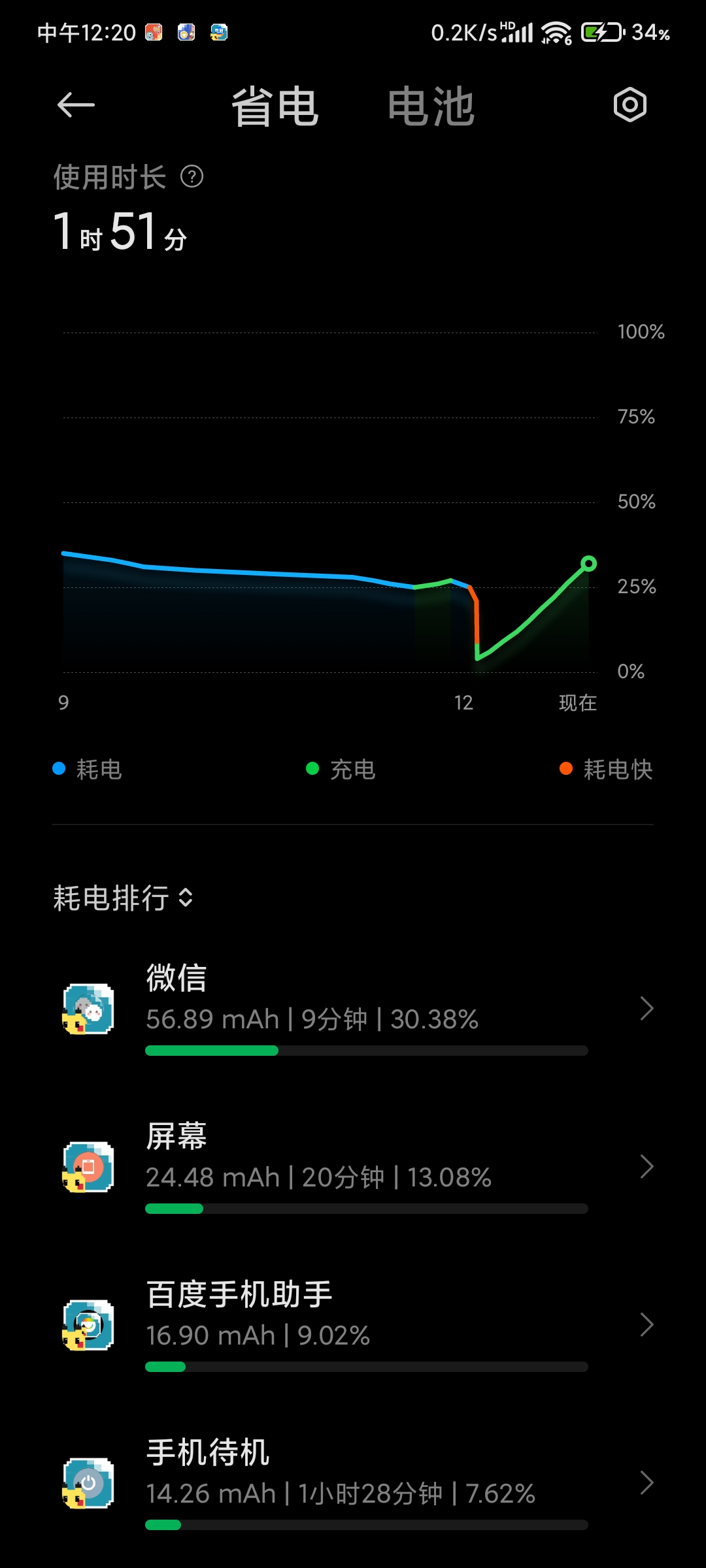Open 微信 power usage details
706x1568 pixels.
tap(353, 1008)
